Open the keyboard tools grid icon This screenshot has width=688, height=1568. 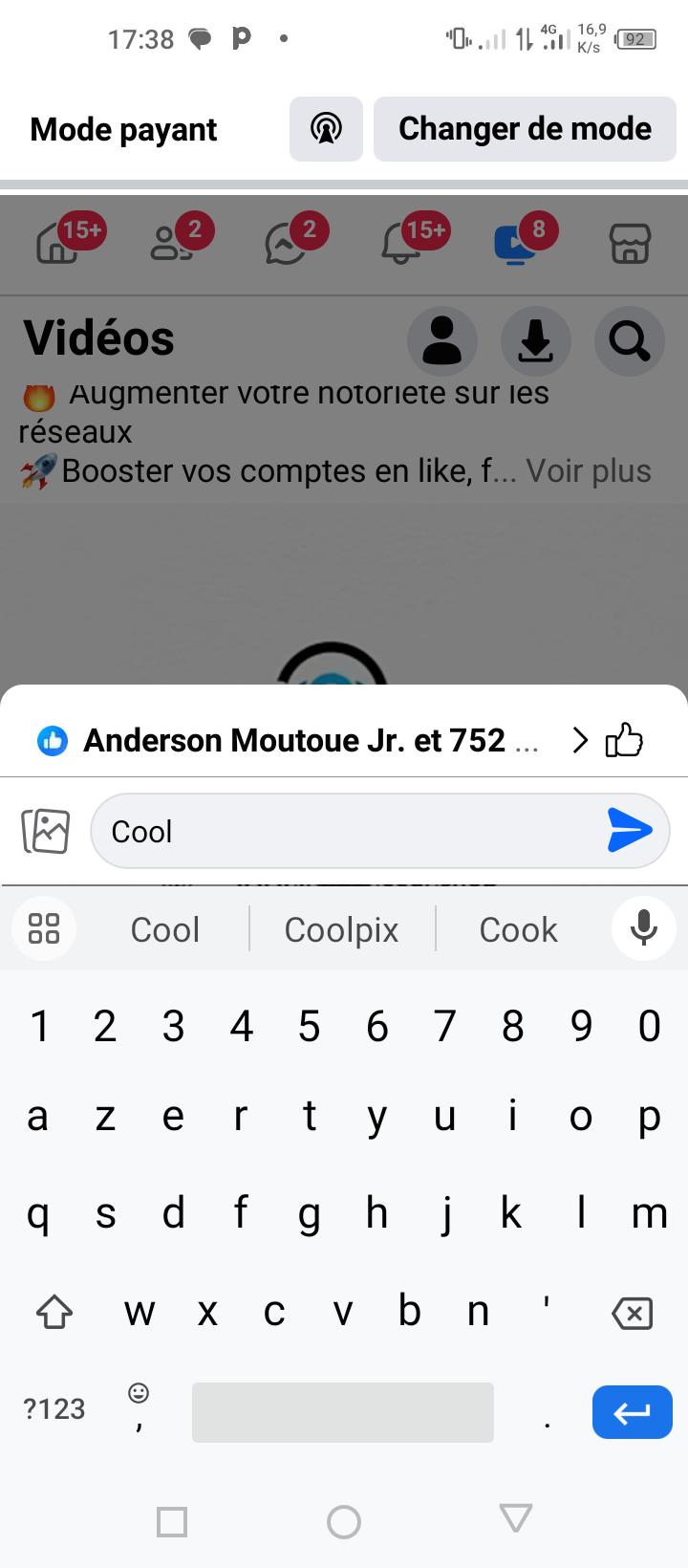44,928
